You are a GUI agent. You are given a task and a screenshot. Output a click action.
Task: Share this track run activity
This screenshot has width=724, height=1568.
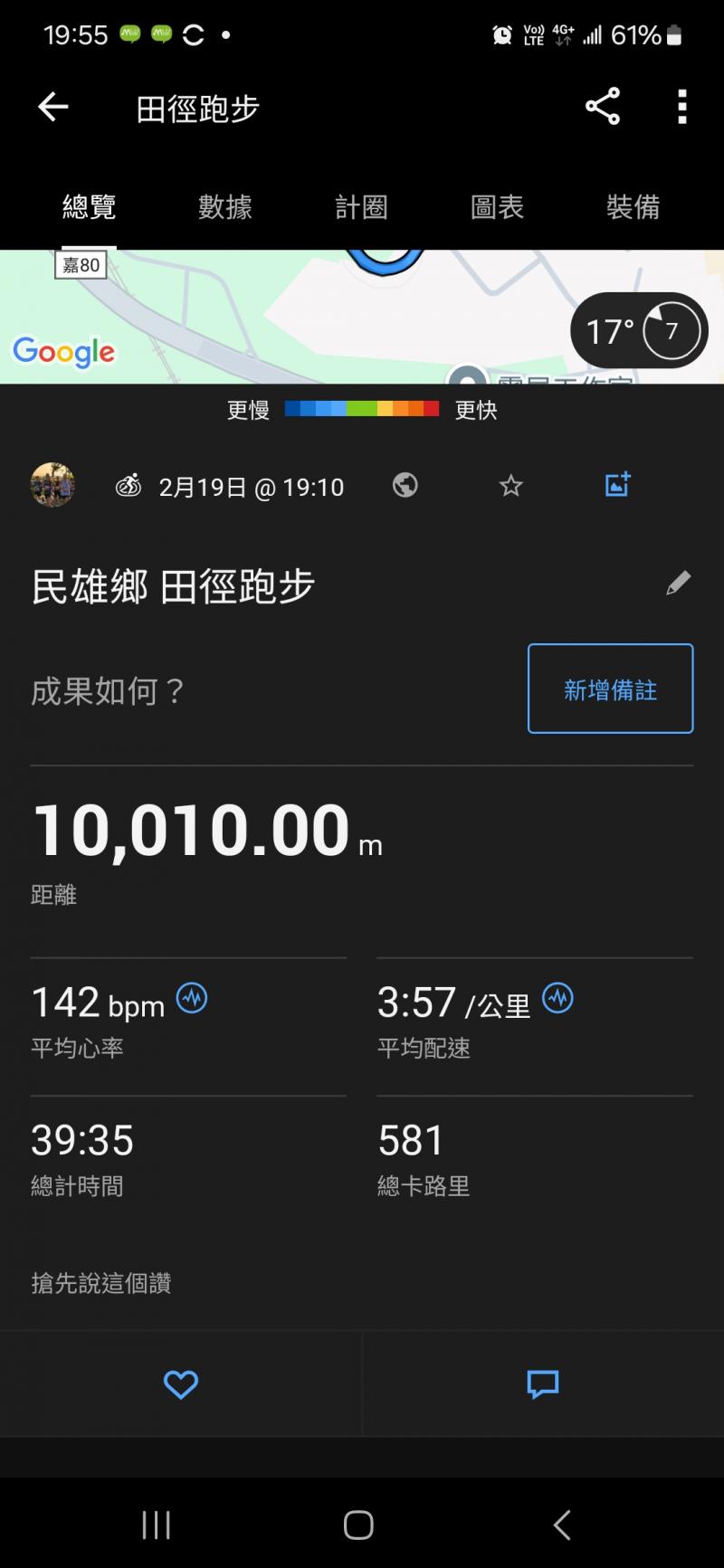point(603,107)
